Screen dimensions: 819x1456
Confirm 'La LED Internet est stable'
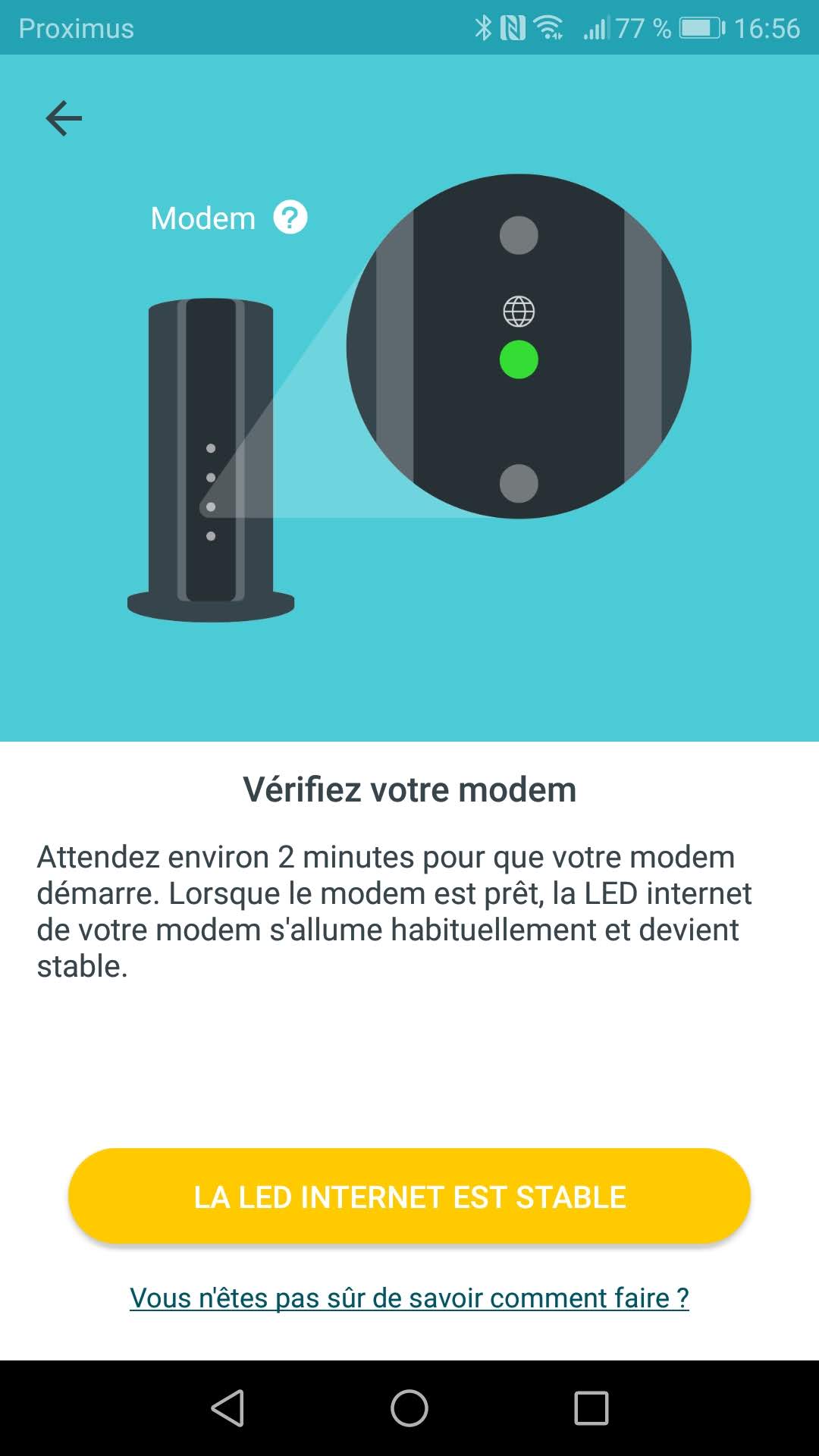409,1197
